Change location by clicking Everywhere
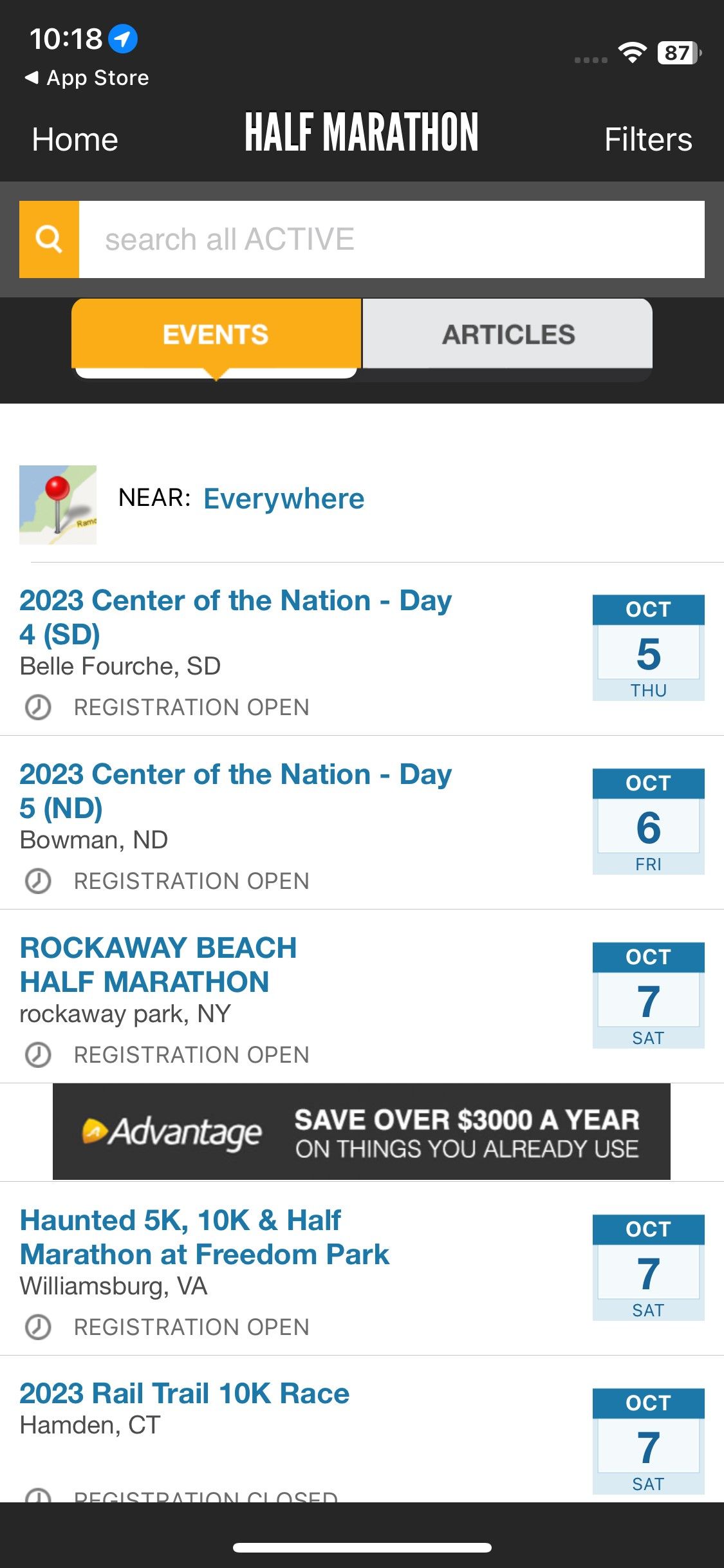This screenshot has width=724, height=1568. coord(283,498)
